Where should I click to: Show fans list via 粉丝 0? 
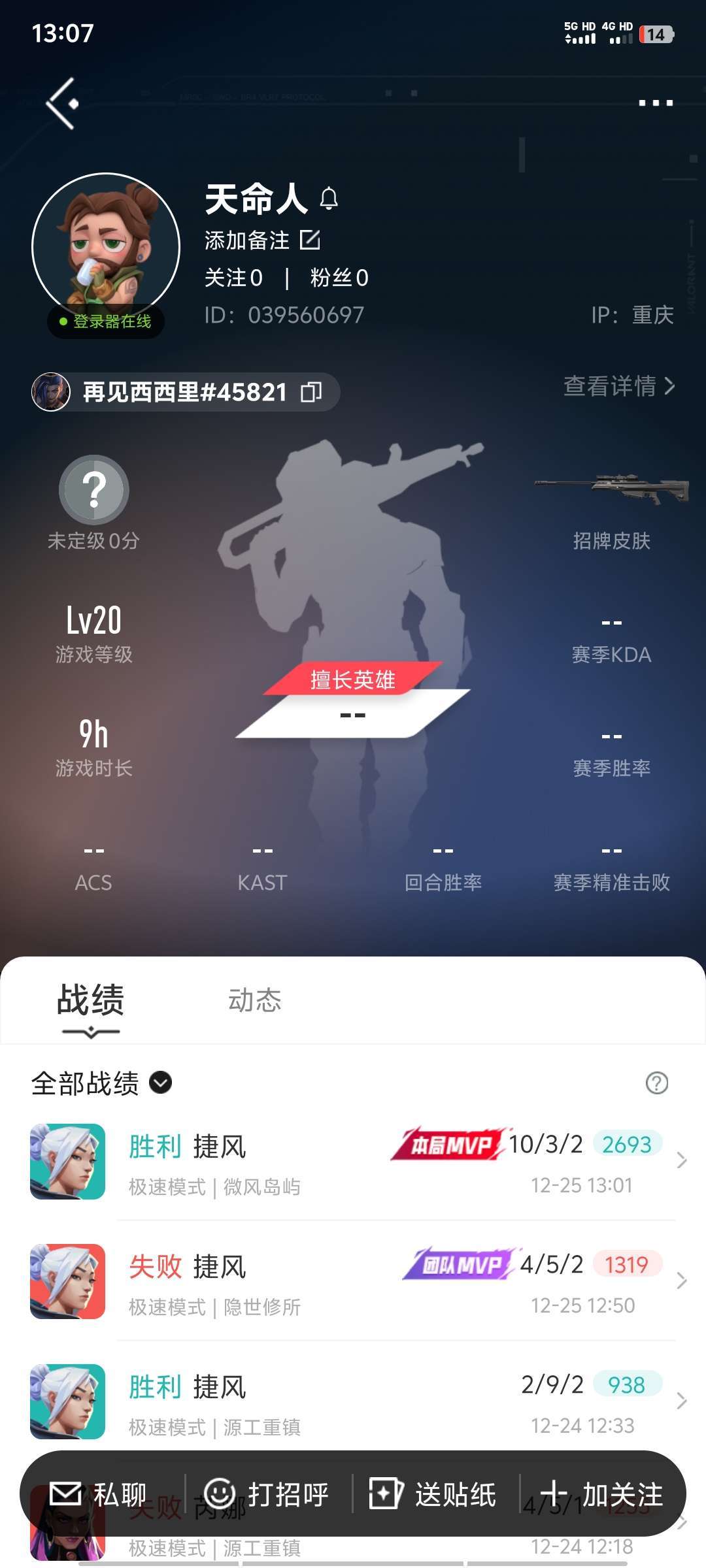click(339, 278)
